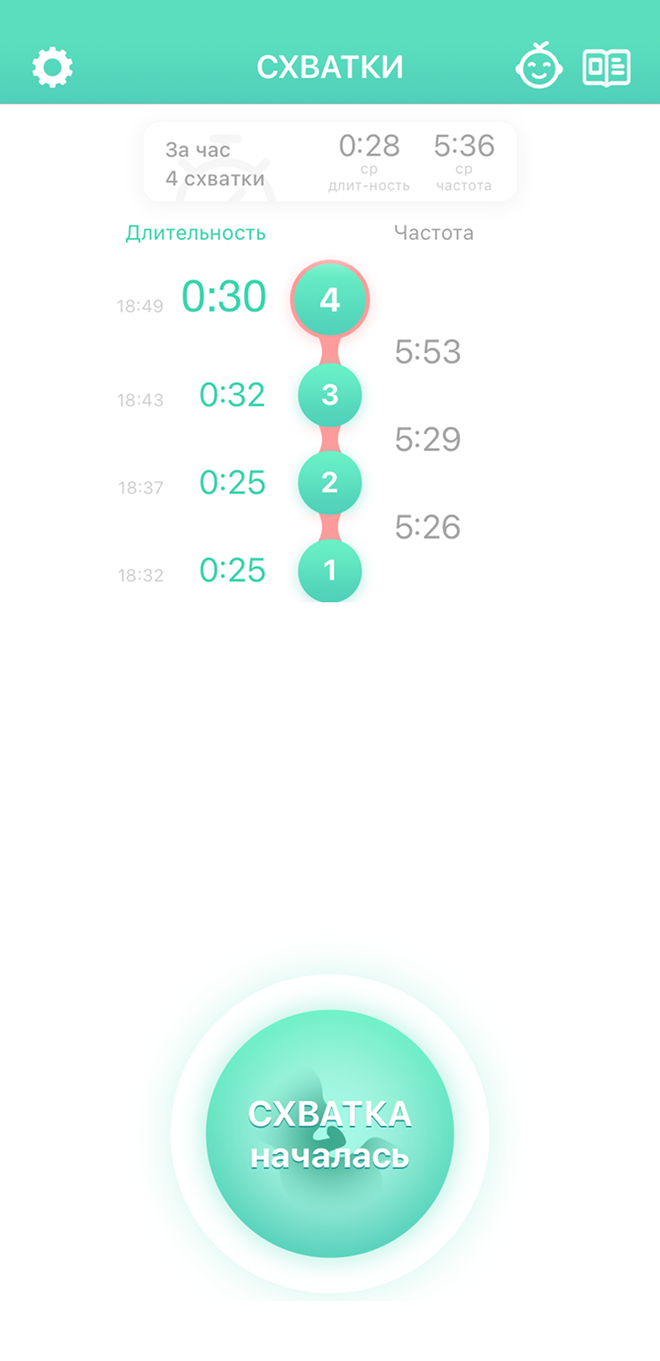
Task: Open the hourly summary card "За час"
Action: coord(330,162)
